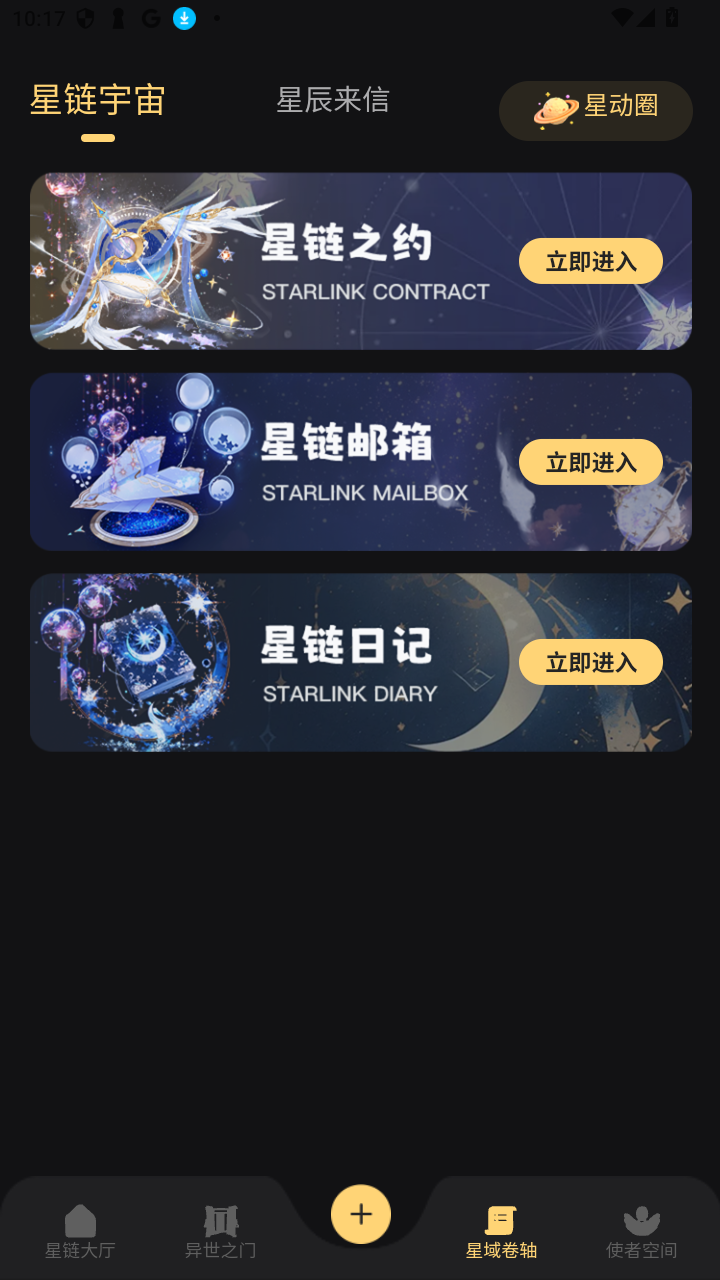
Task: Open the STARLINK DIARY banner
Action: coord(360,661)
